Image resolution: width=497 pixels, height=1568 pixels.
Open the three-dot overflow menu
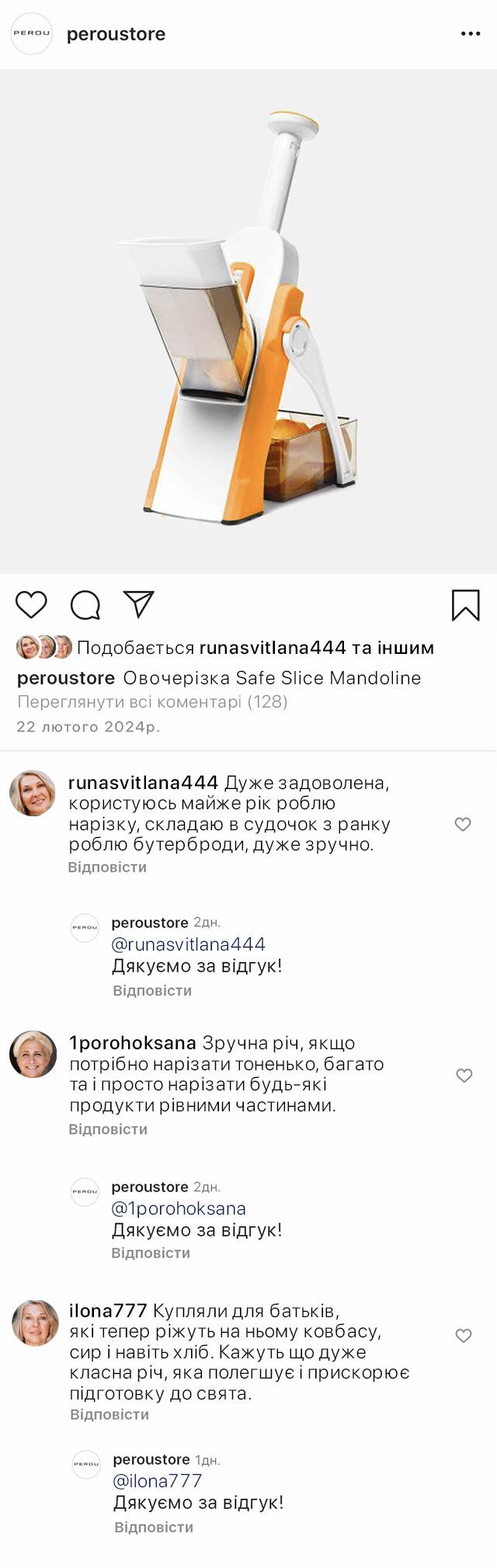[471, 34]
